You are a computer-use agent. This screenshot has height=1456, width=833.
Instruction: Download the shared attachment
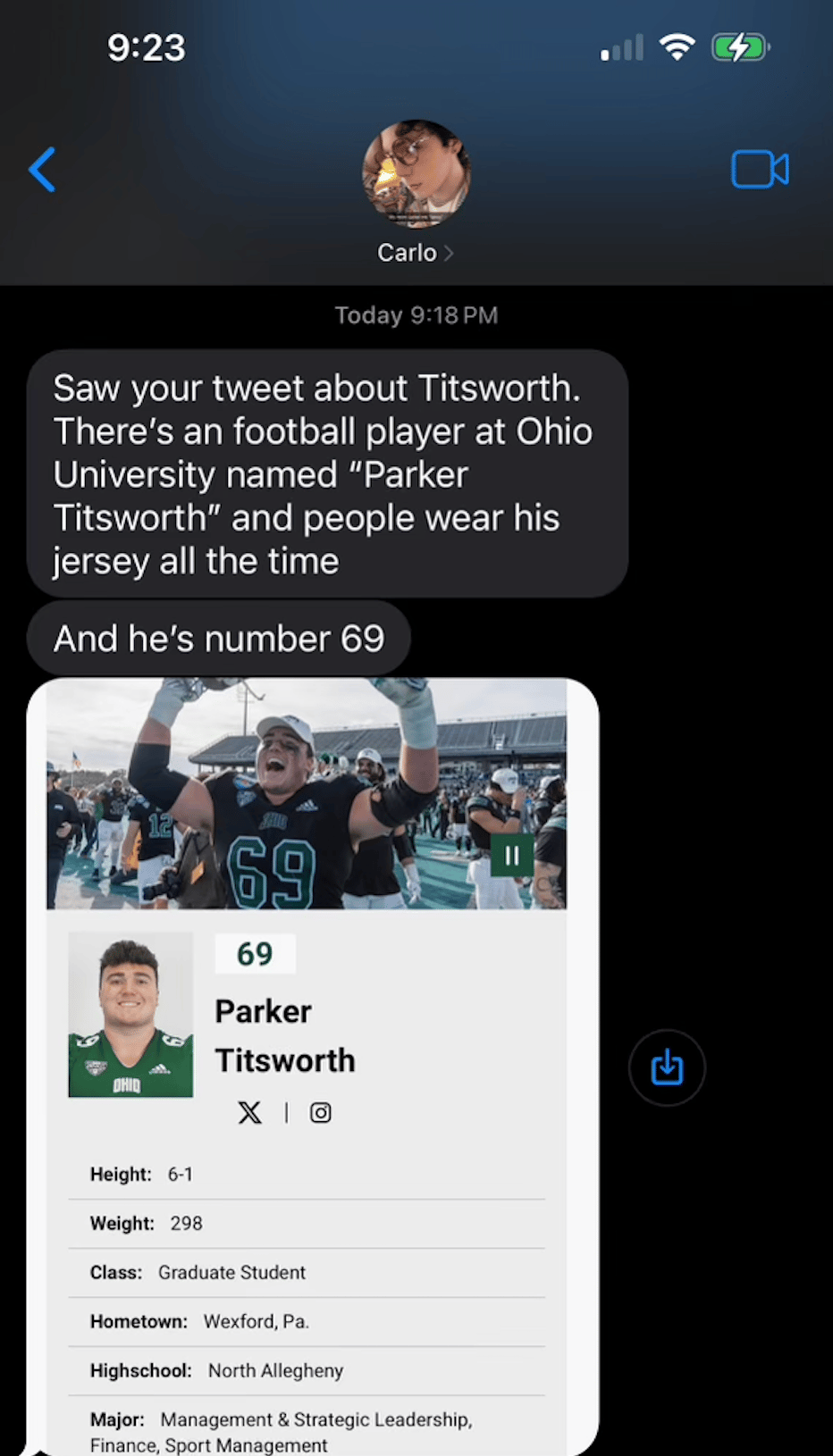667,1067
